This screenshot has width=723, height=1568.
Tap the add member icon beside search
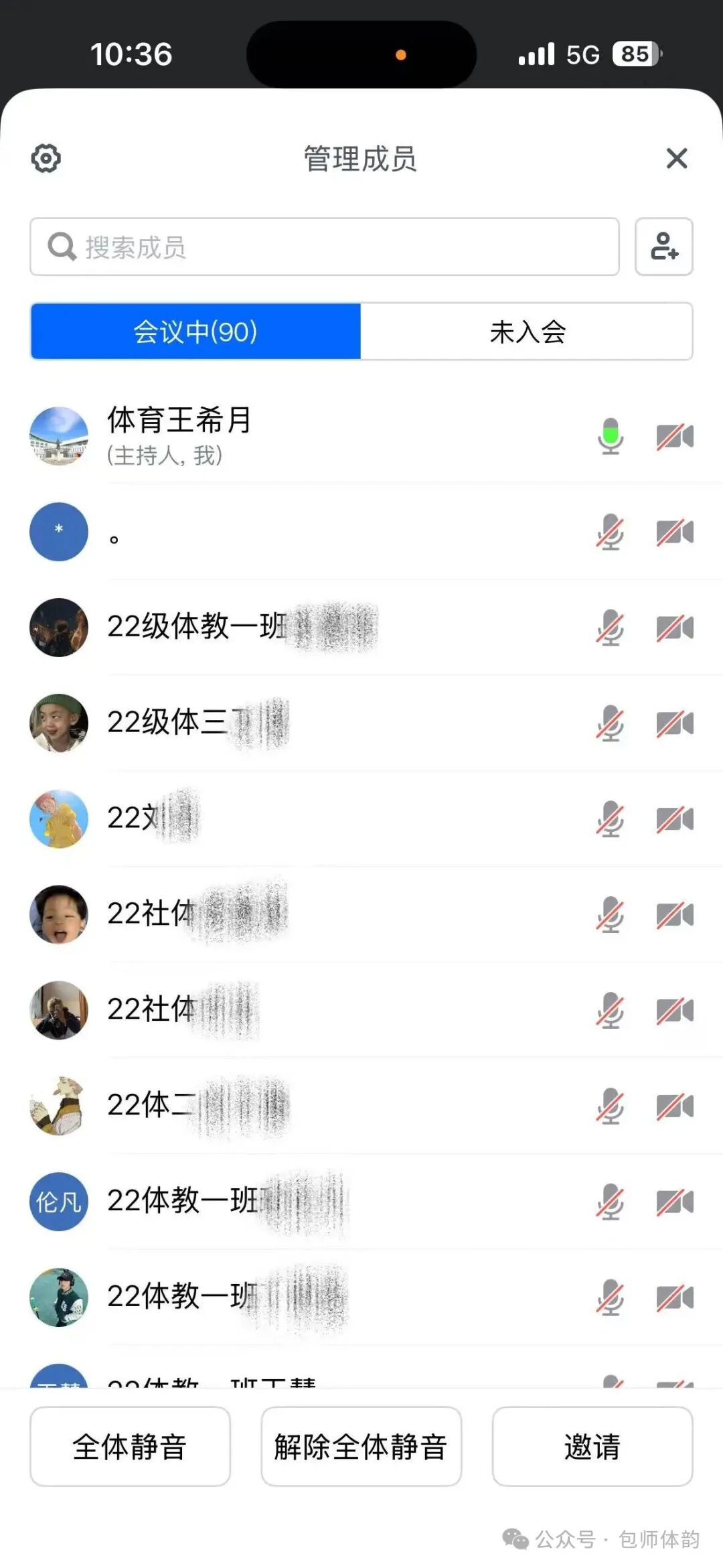(663, 246)
